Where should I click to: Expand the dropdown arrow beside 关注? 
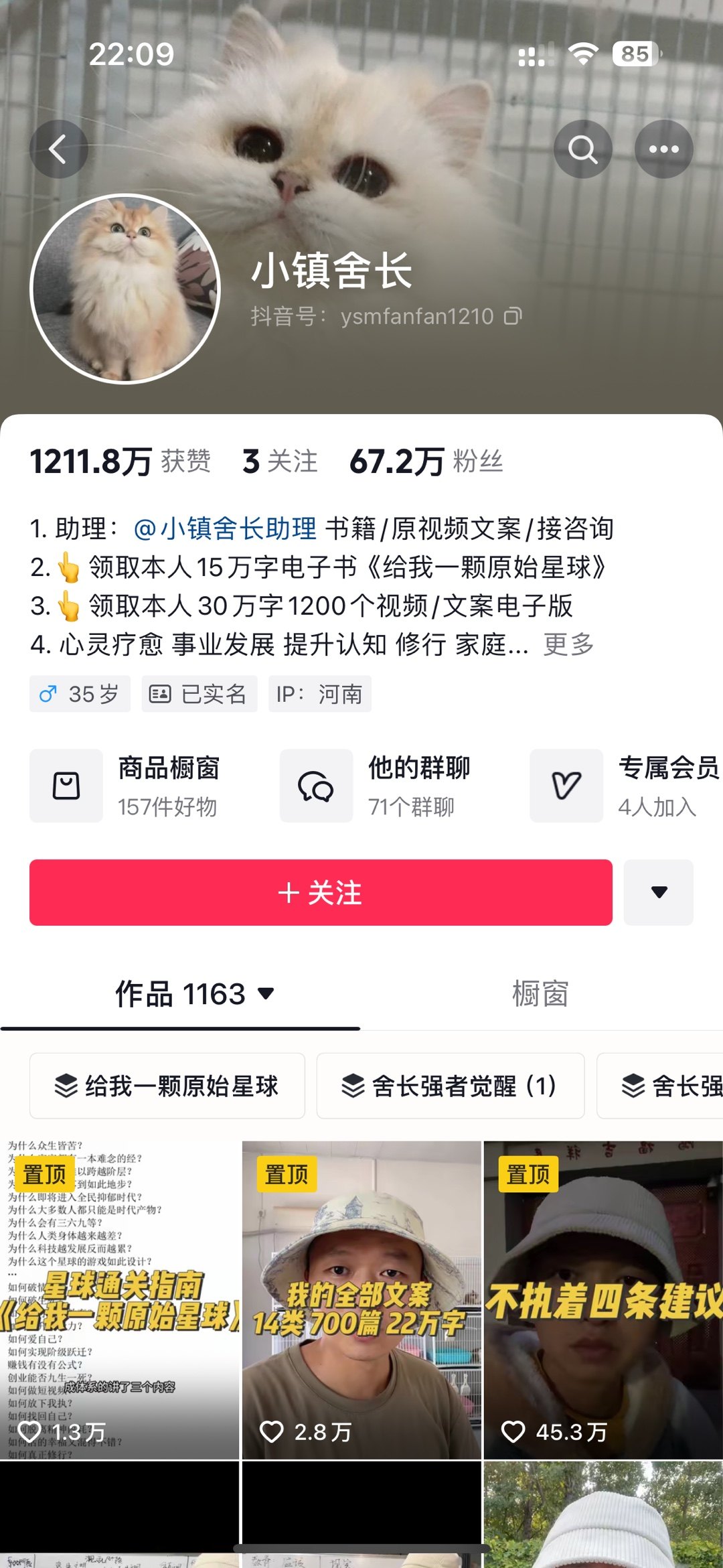click(x=659, y=892)
